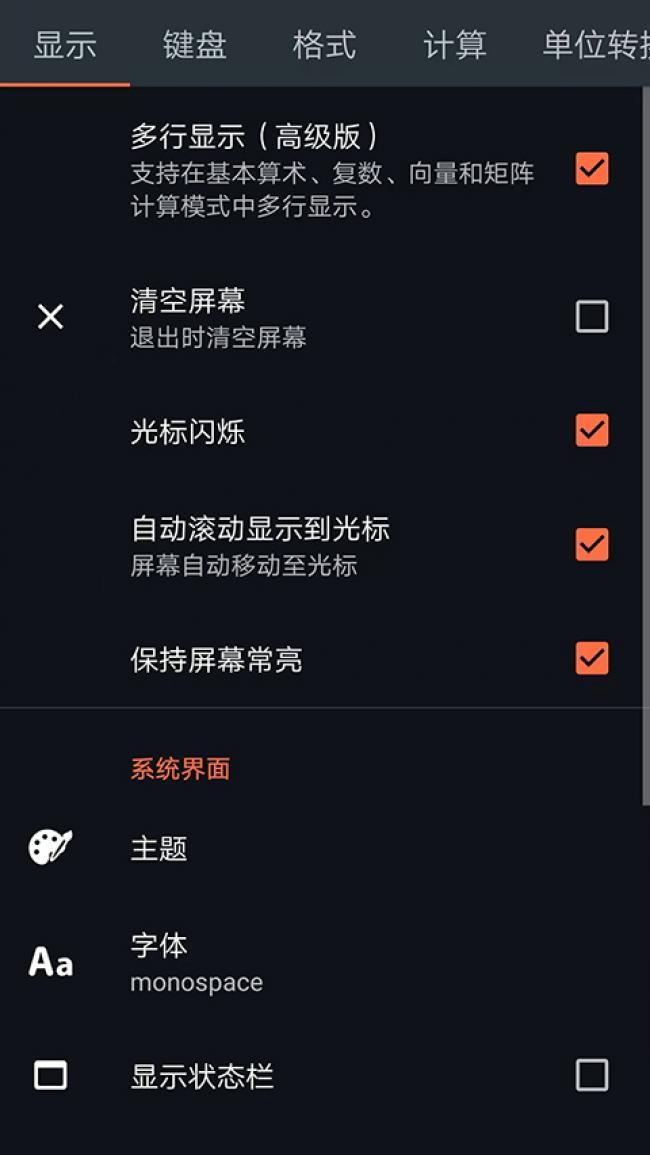Switch to the 键盘 tab
Viewport: 650px width, 1155px height.
(x=195, y=44)
